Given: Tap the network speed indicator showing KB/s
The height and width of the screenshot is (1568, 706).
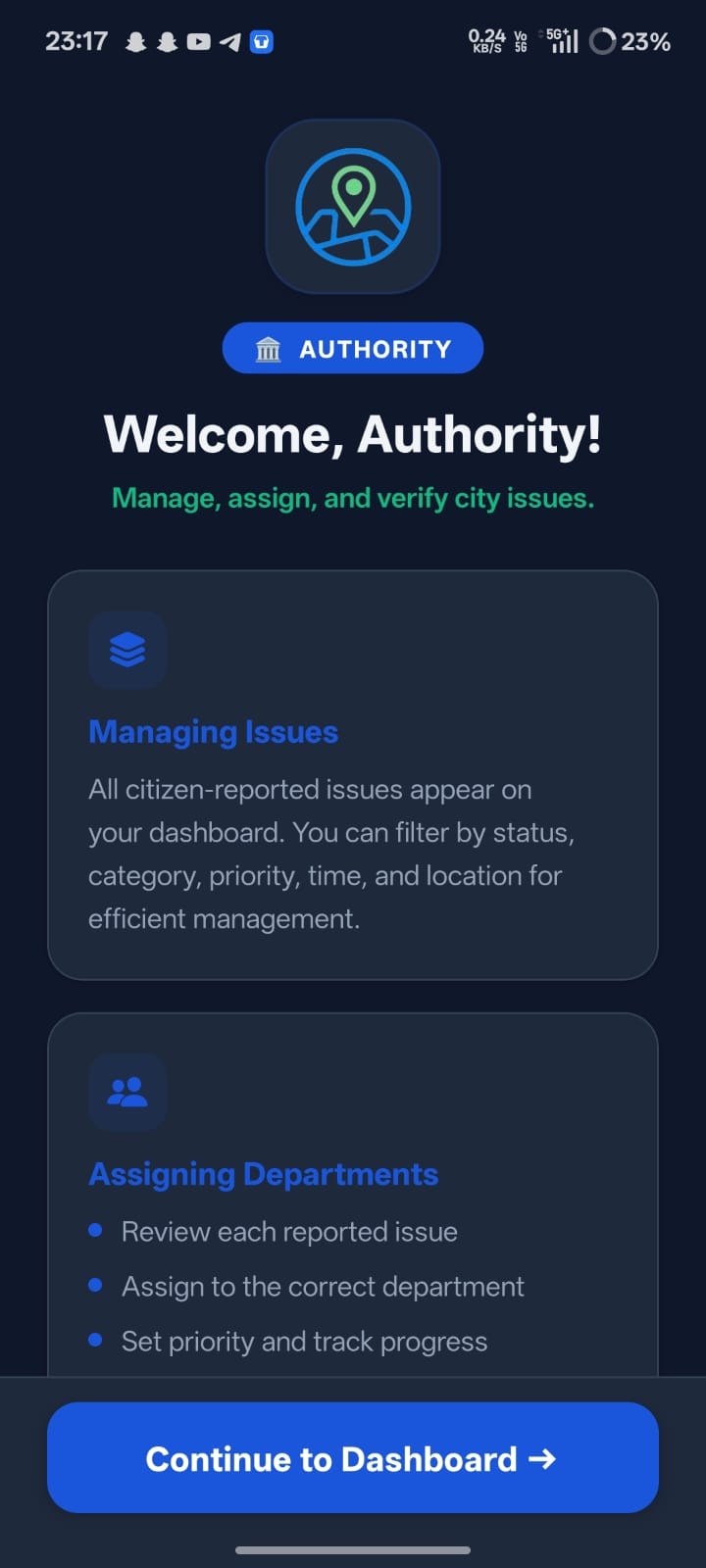Looking at the screenshot, I should [487, 41].
